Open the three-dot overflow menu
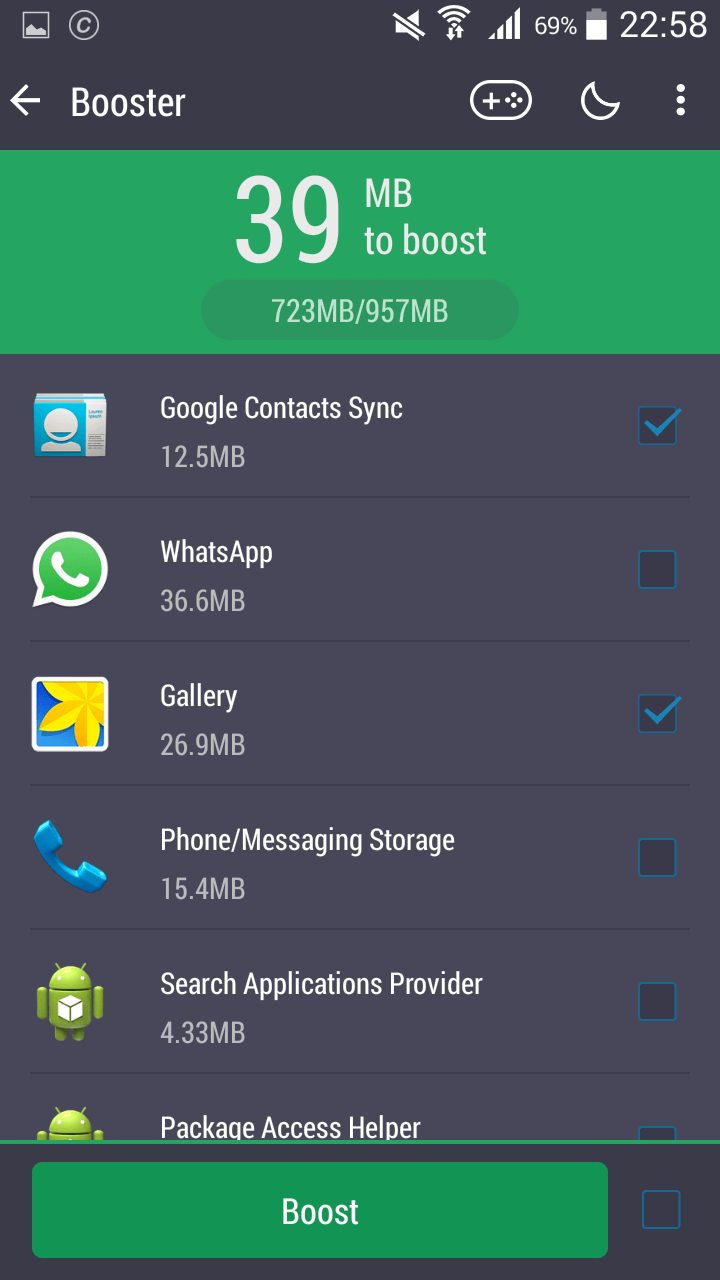The height and width of the screenshot is (1280, 720). [x=681, y=101]
